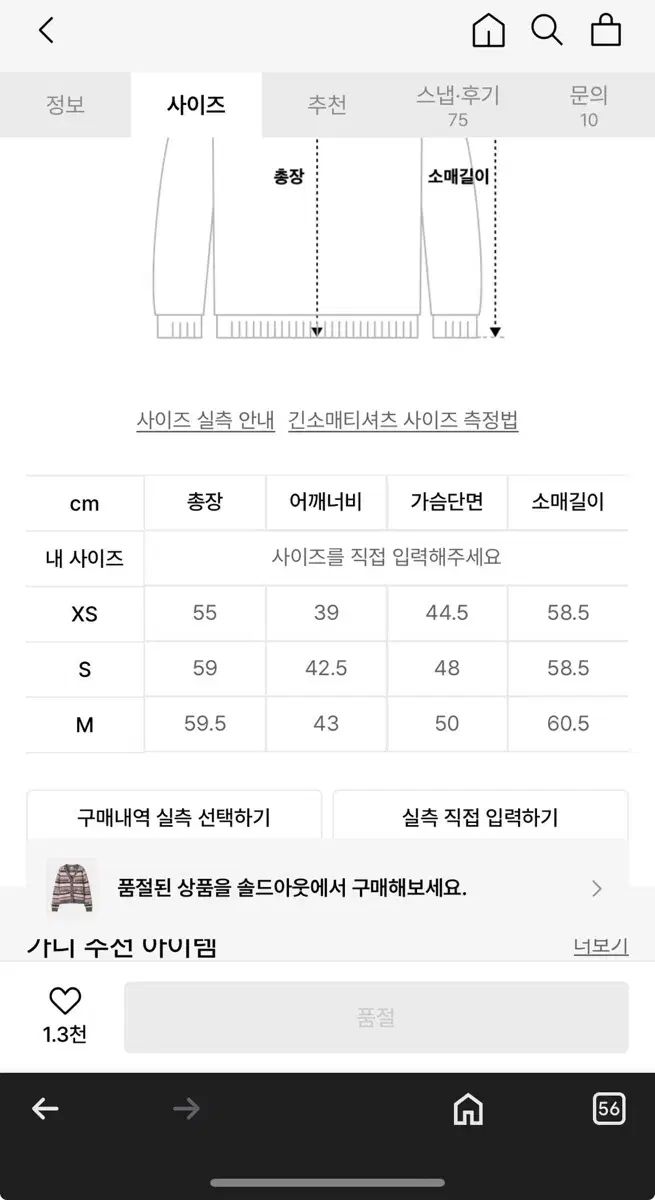Tap 구매내역 실측 선택하기 button
The width and height of the screenshot is (655, 1200).
click(174, 816)
